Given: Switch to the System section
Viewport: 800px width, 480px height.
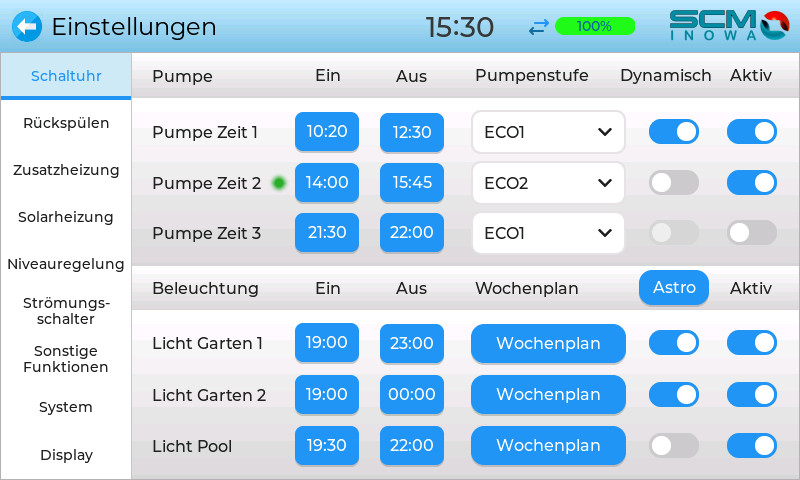Looking at the screenshot, I should coord(66,407).
